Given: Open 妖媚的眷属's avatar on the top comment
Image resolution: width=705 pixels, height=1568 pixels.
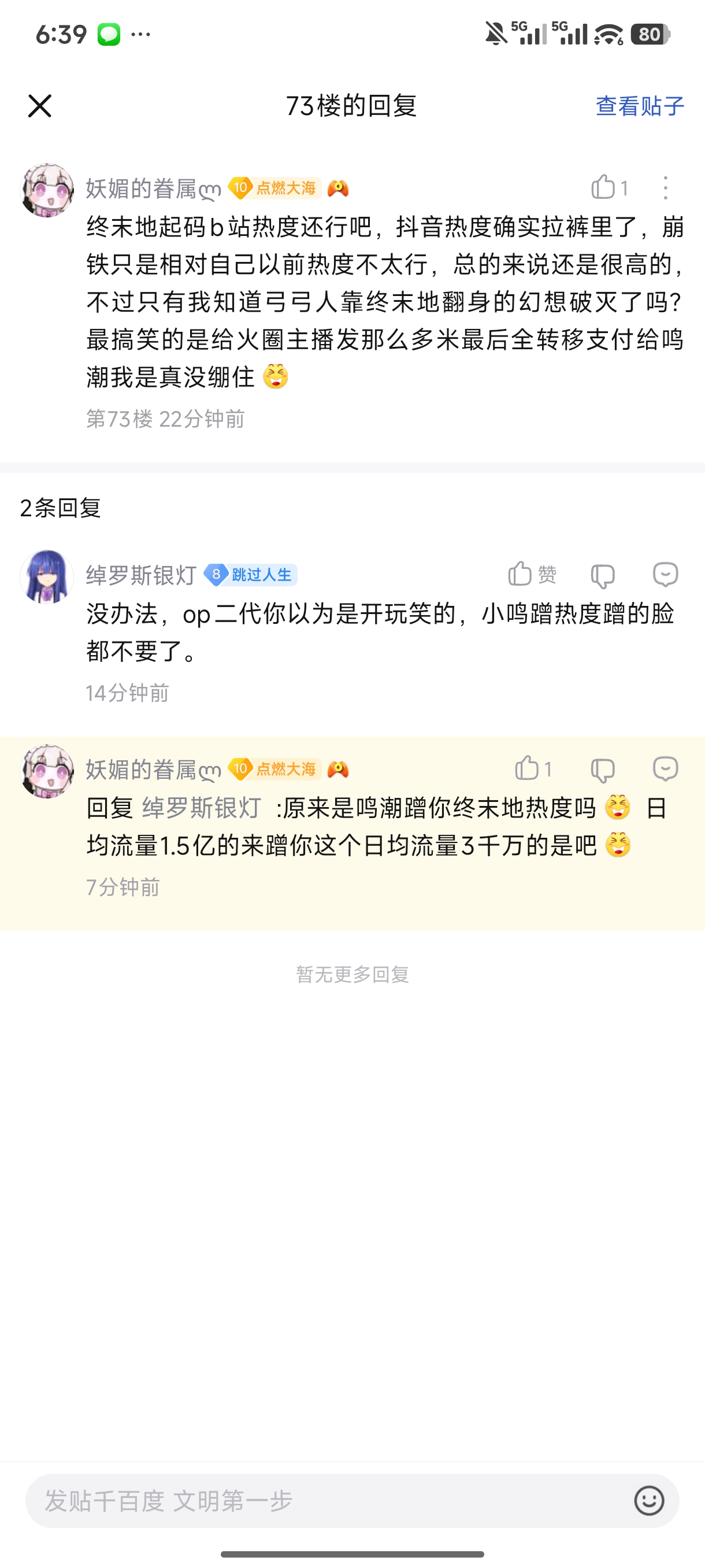Looking at the screenshot, I should [47, 190].
